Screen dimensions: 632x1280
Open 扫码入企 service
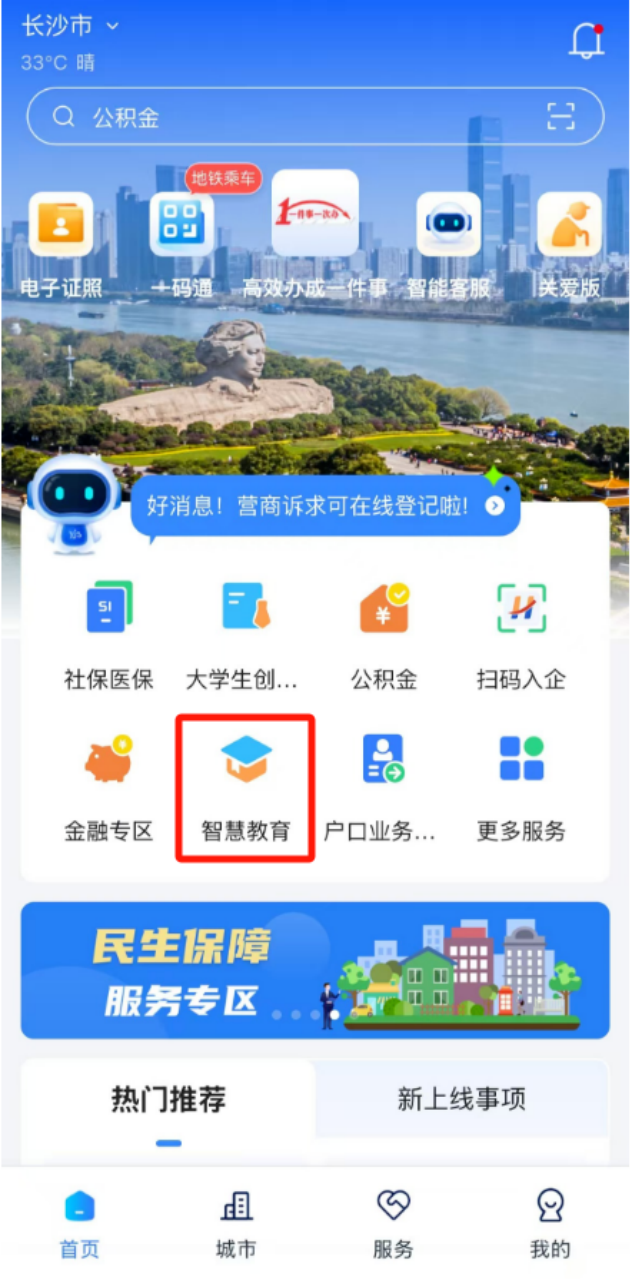tap(521, 635)
